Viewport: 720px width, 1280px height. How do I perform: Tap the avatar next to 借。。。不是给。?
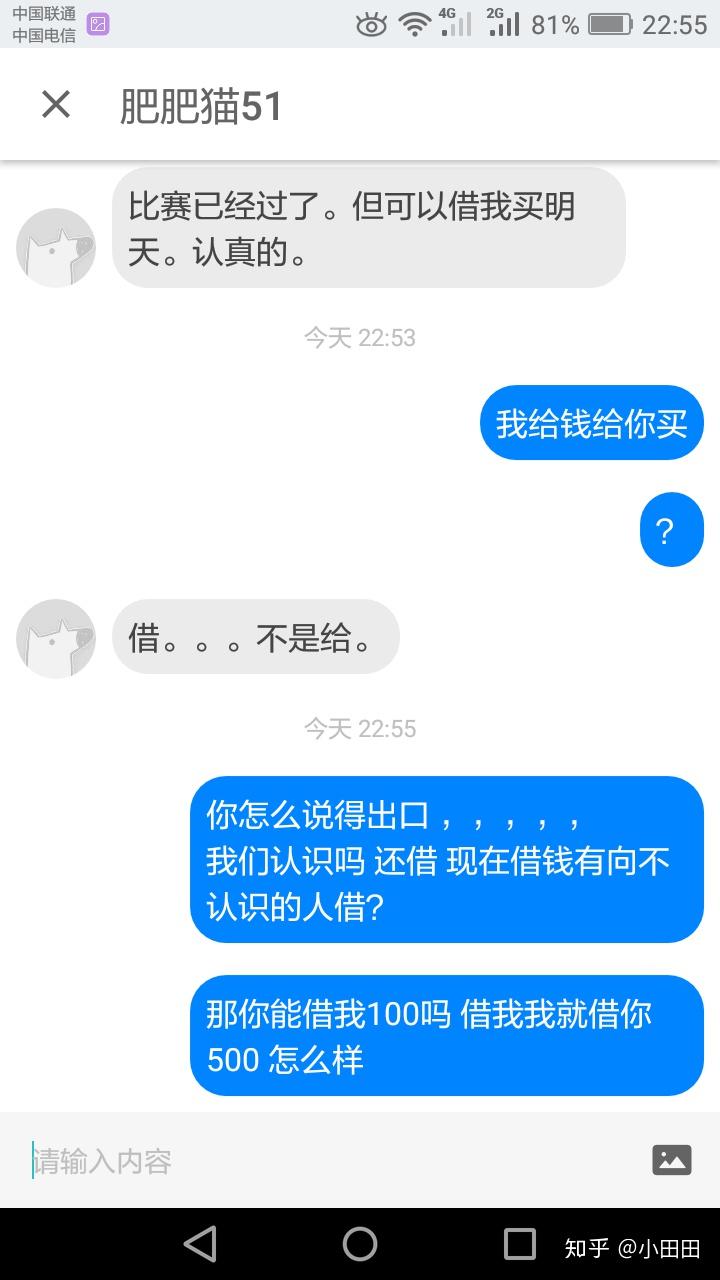coord(55,638)
